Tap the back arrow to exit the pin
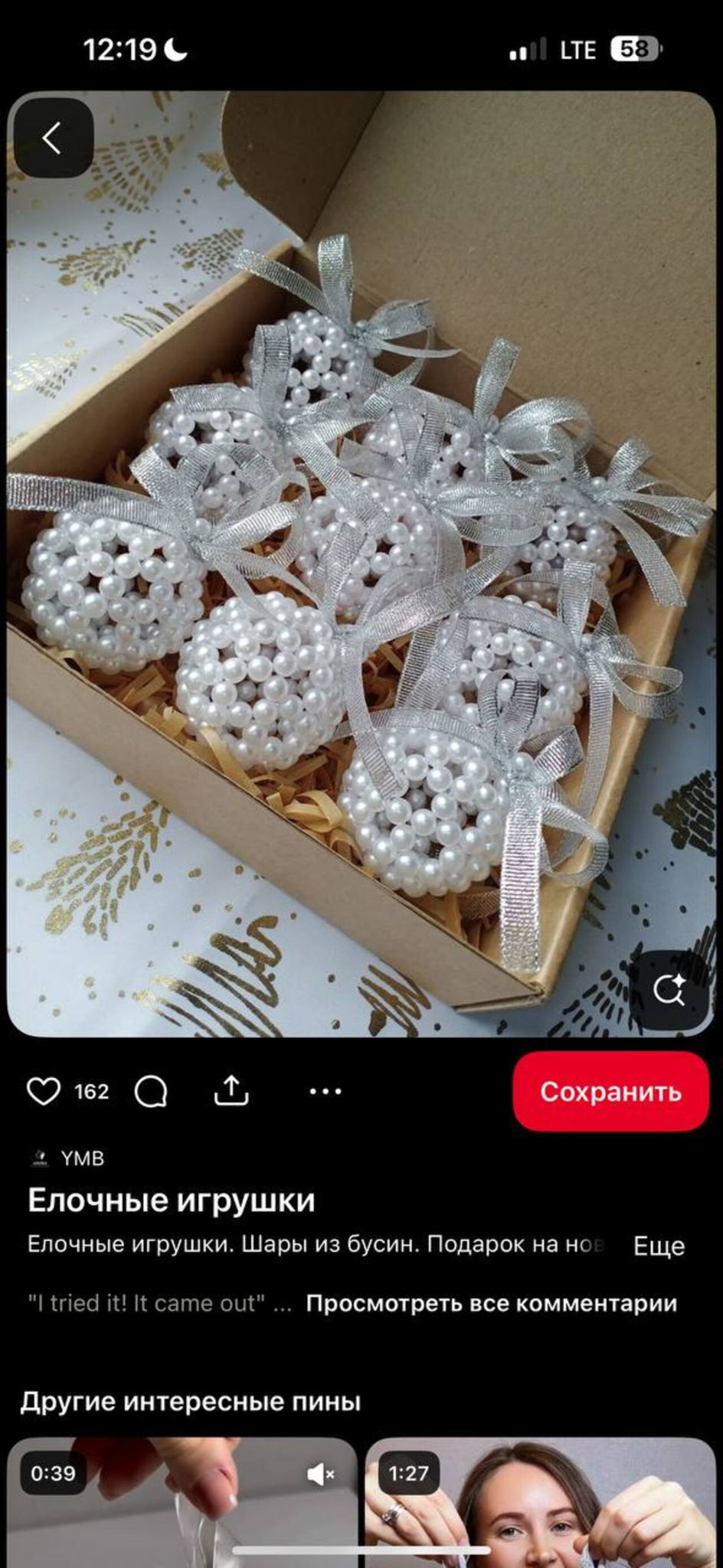The width and height of the screenshot is (723, 1568). point(51,136)
